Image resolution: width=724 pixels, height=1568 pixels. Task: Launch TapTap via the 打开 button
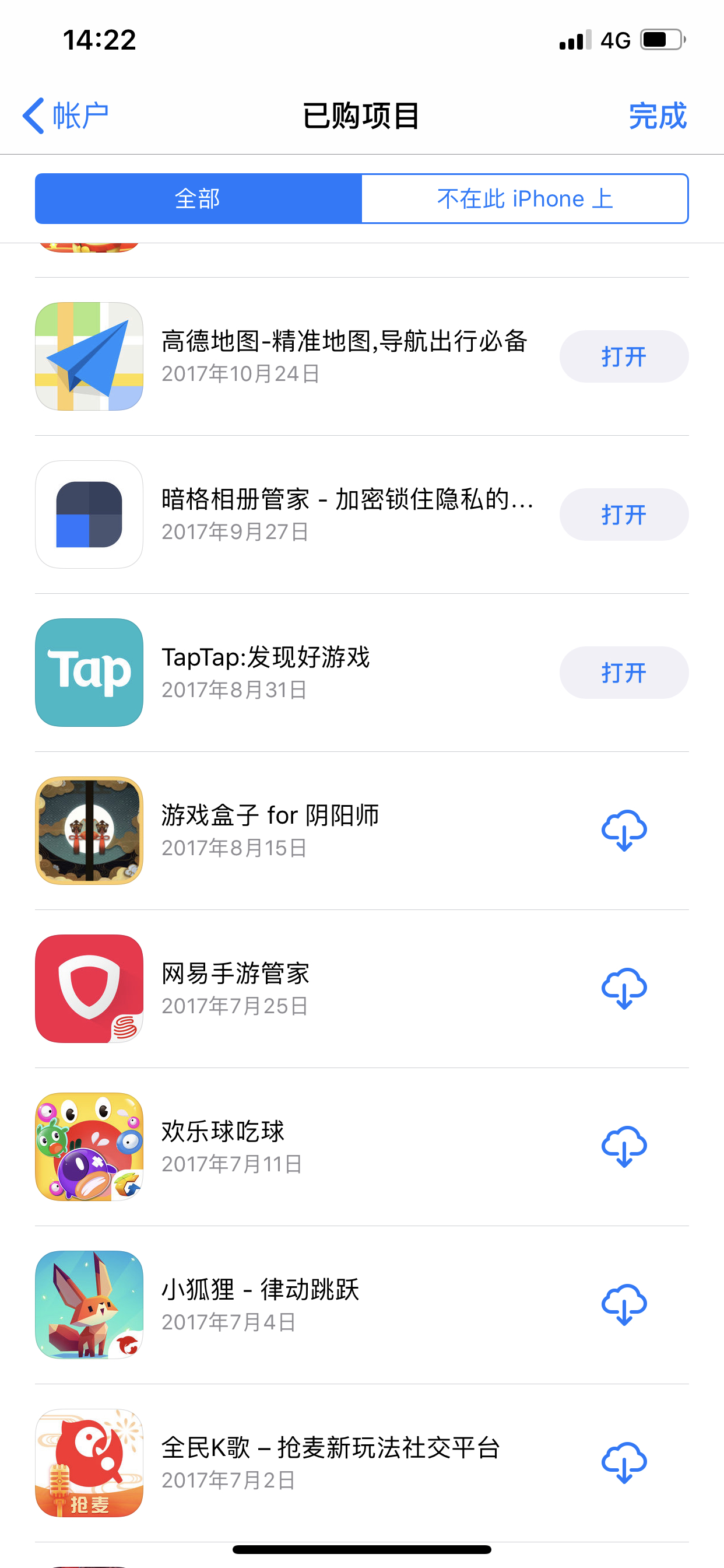pos(624,673)
